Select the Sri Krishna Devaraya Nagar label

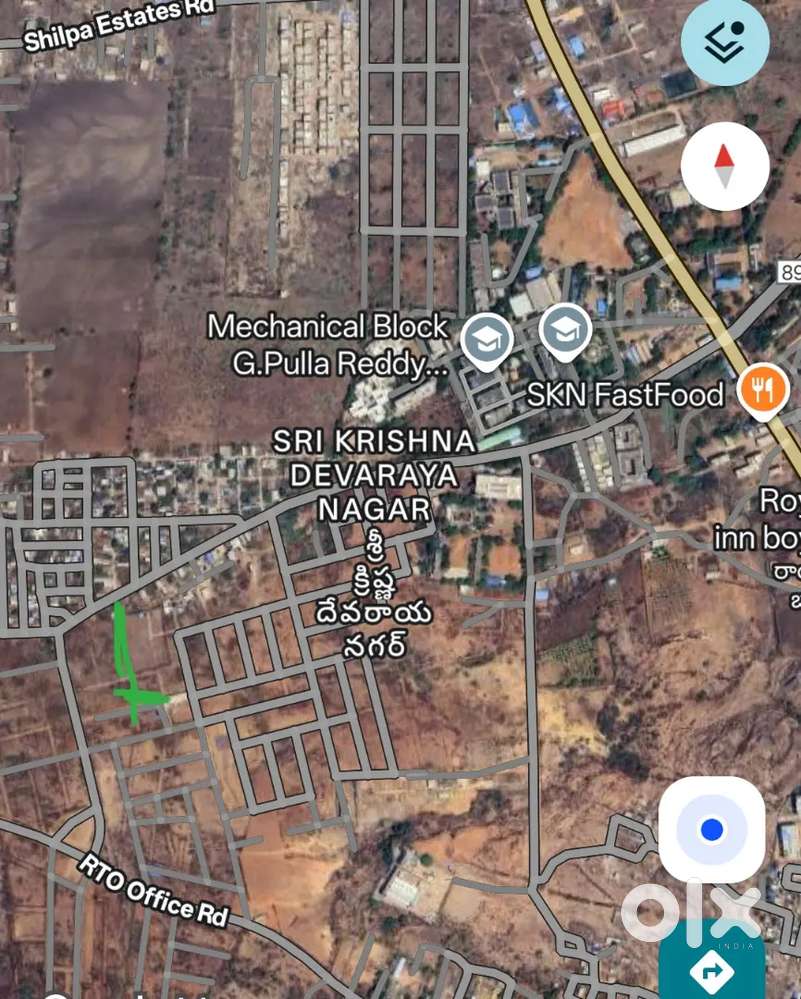click(x=373, y=476)
